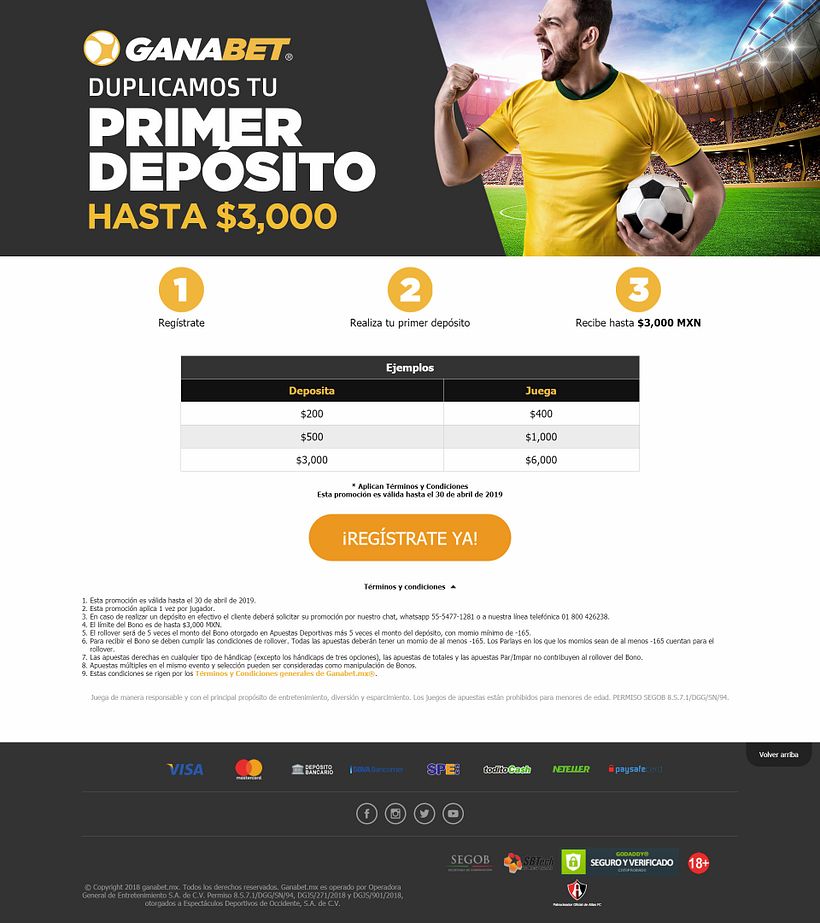Tap the ¡REGÍSTRATE YA! button
The image size is (820, 923).
point(410,538)
